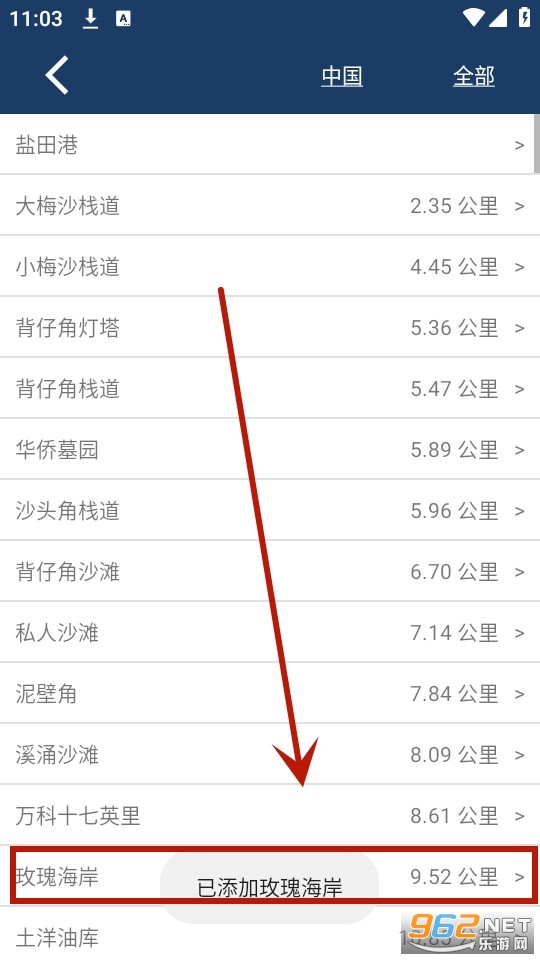Image resolution: width=540 pixels, height=960 pixels.
Task: Open 背仔角灯塔 location
Action: coord(269,328)
